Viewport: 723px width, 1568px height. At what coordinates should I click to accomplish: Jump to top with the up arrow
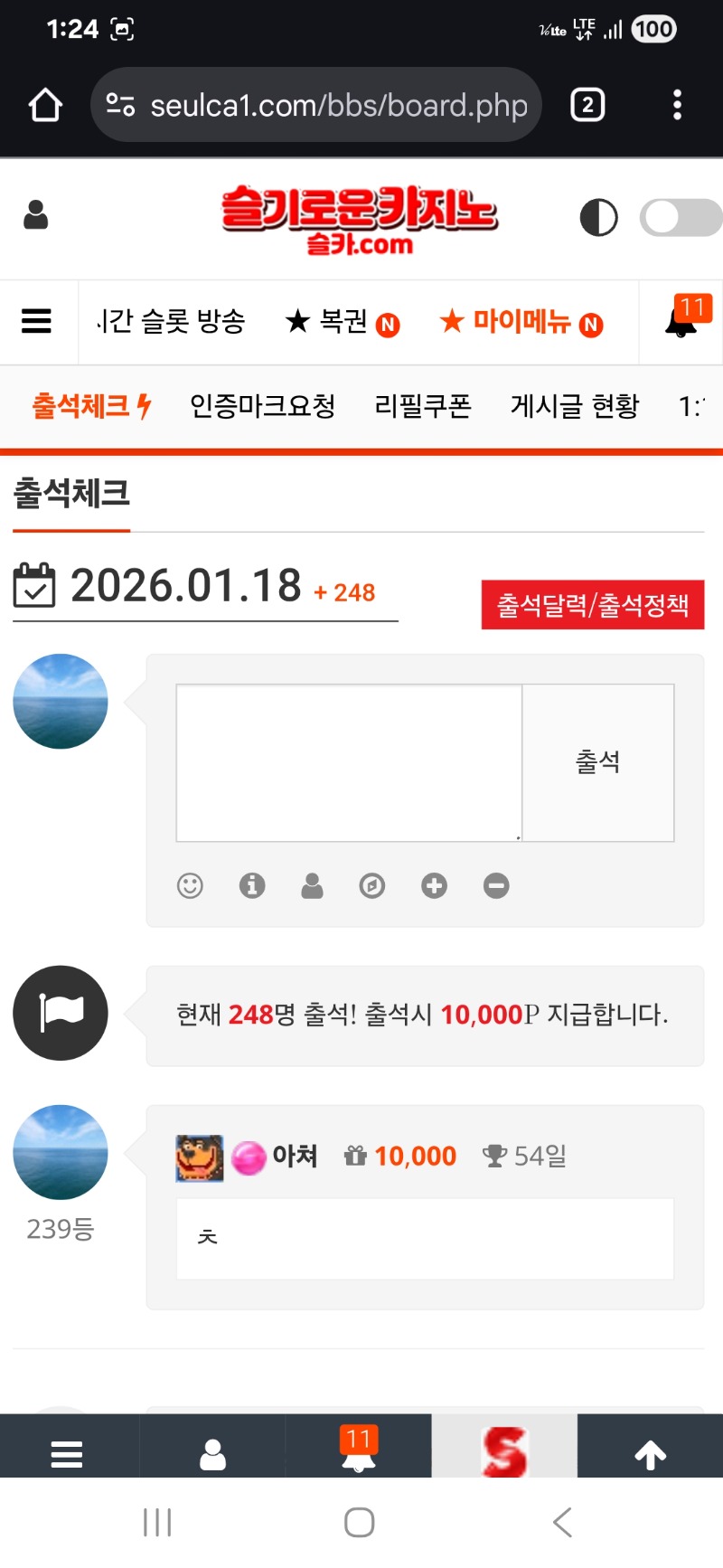pyautogui.click(x=650, y=1454)
